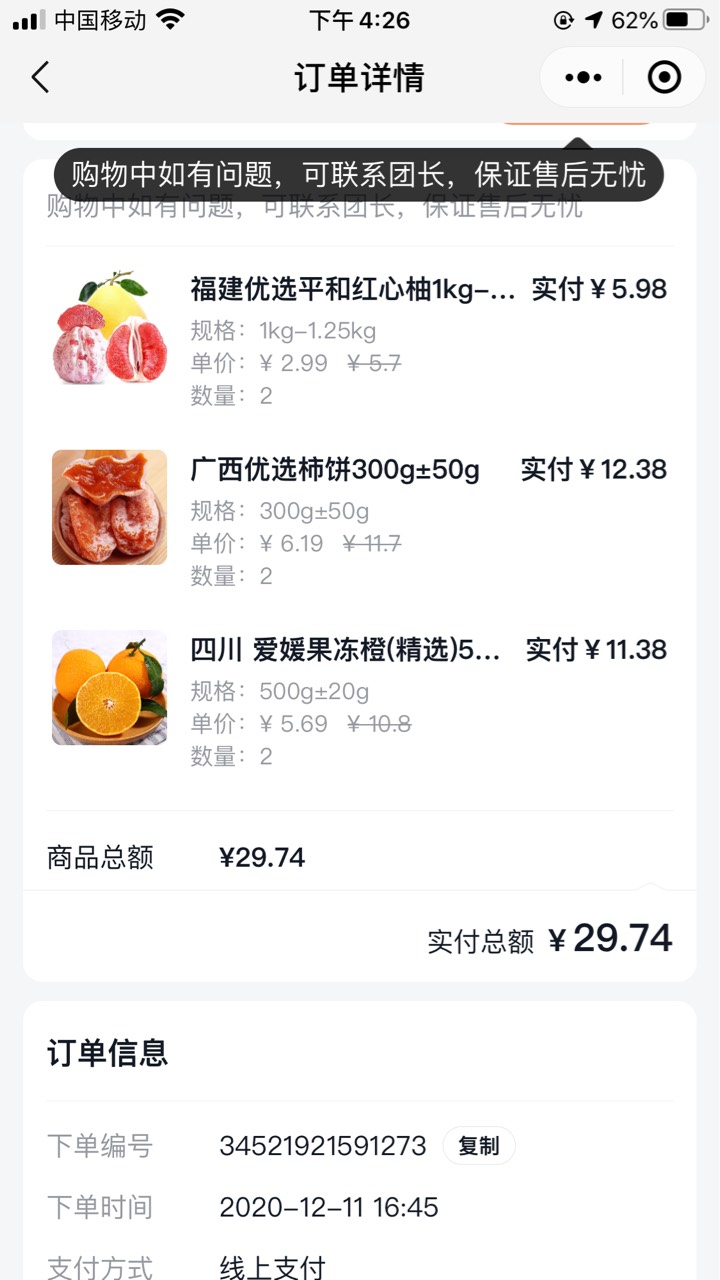Open the mini program more-options menu
The height and width of the screenshot is (1280, 720).
click(583, 77)
